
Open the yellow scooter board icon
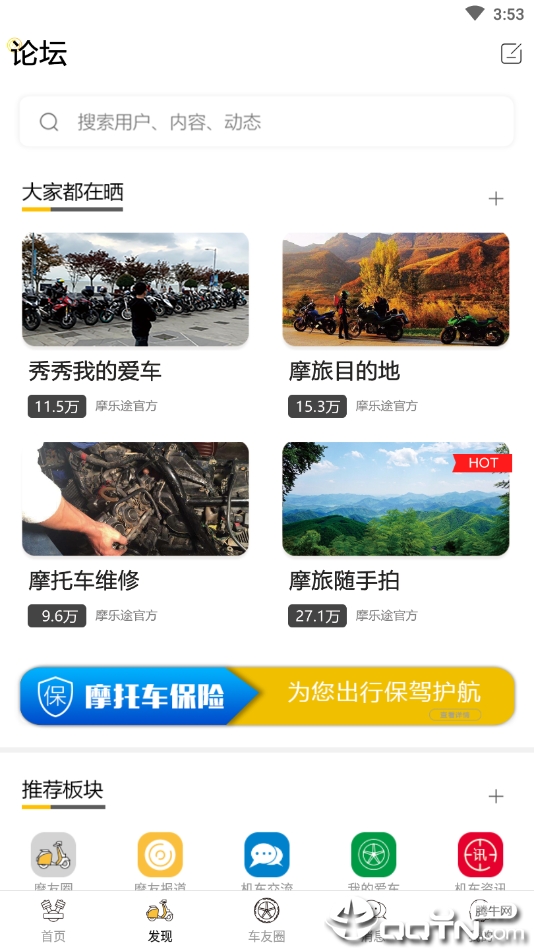click(53, 855)
